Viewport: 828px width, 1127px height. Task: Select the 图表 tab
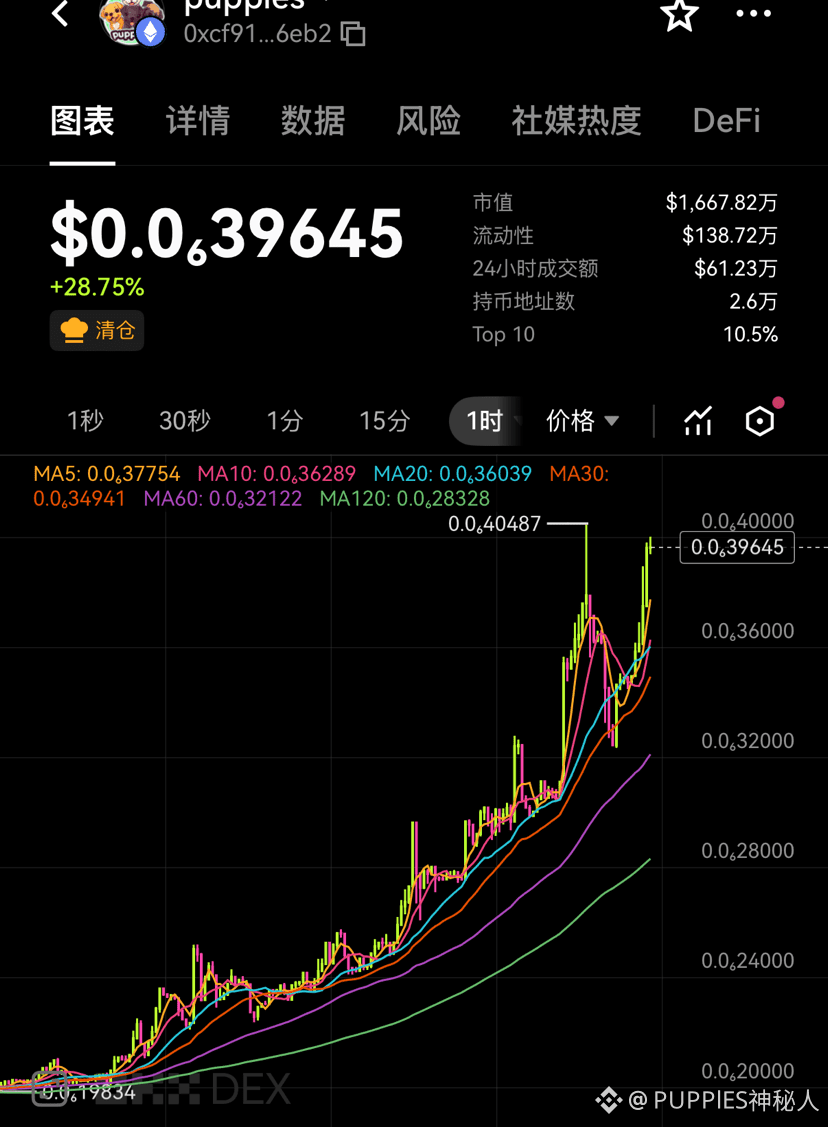83,121
